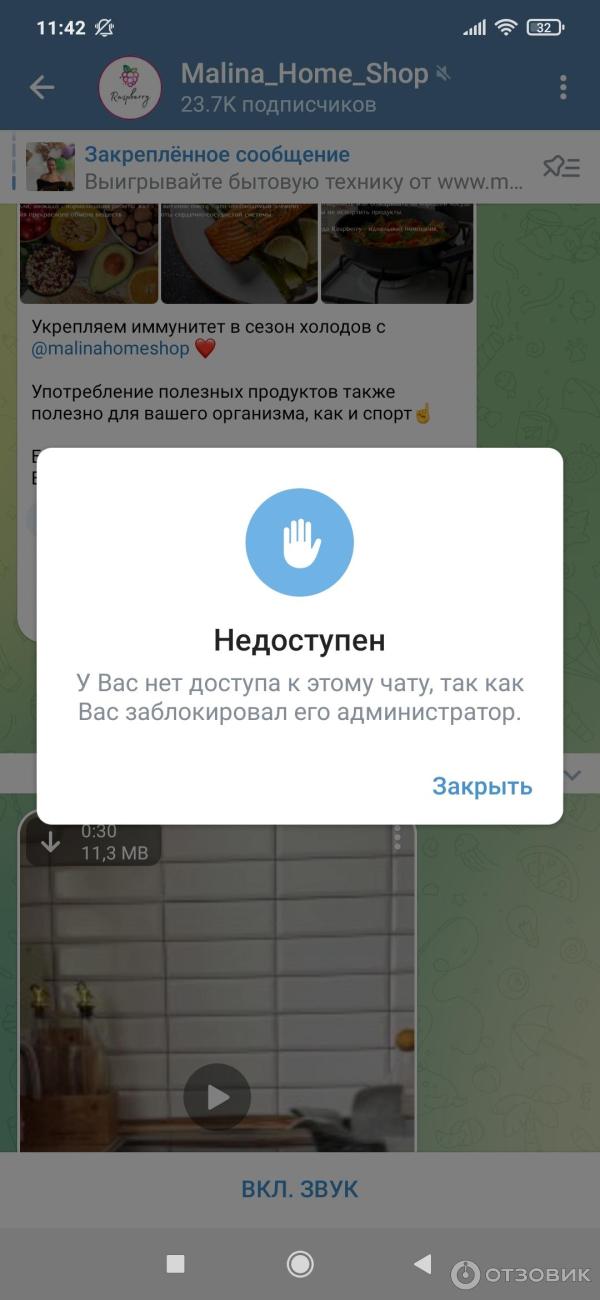Screen dimensions: 600x1300
Task: Play the 0:30 video
Action: (x=217, y=1097)
